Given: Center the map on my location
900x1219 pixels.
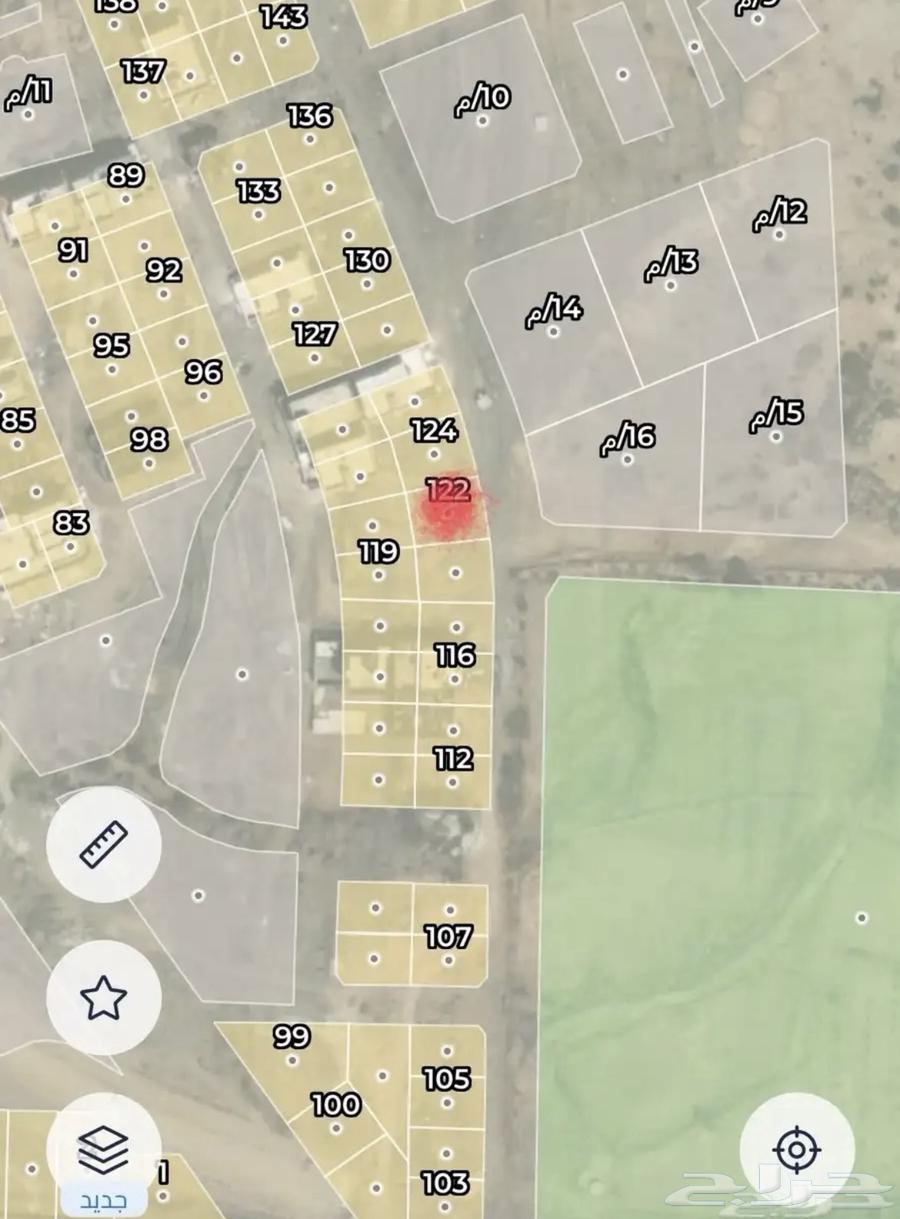Looking at the screenshot, I should click(x=797, y=1150).
